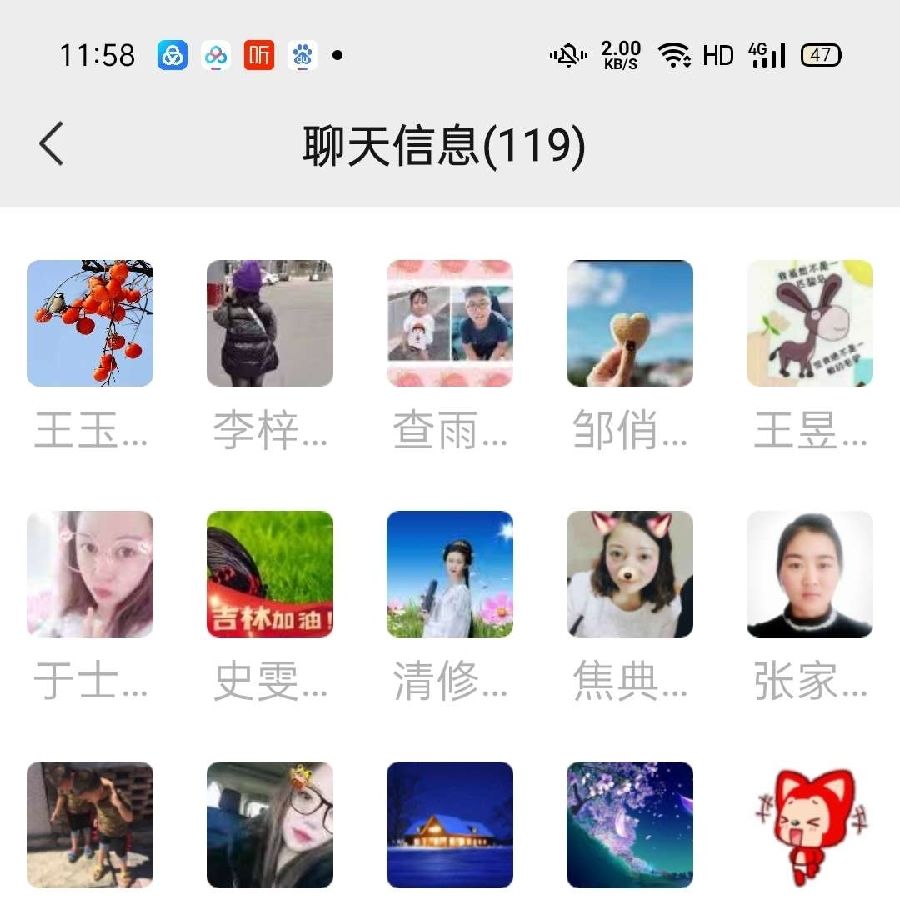View member 史雯… with the 吉林加油 avatar
This screenshot has width=900, height=900.
[270, 574]
